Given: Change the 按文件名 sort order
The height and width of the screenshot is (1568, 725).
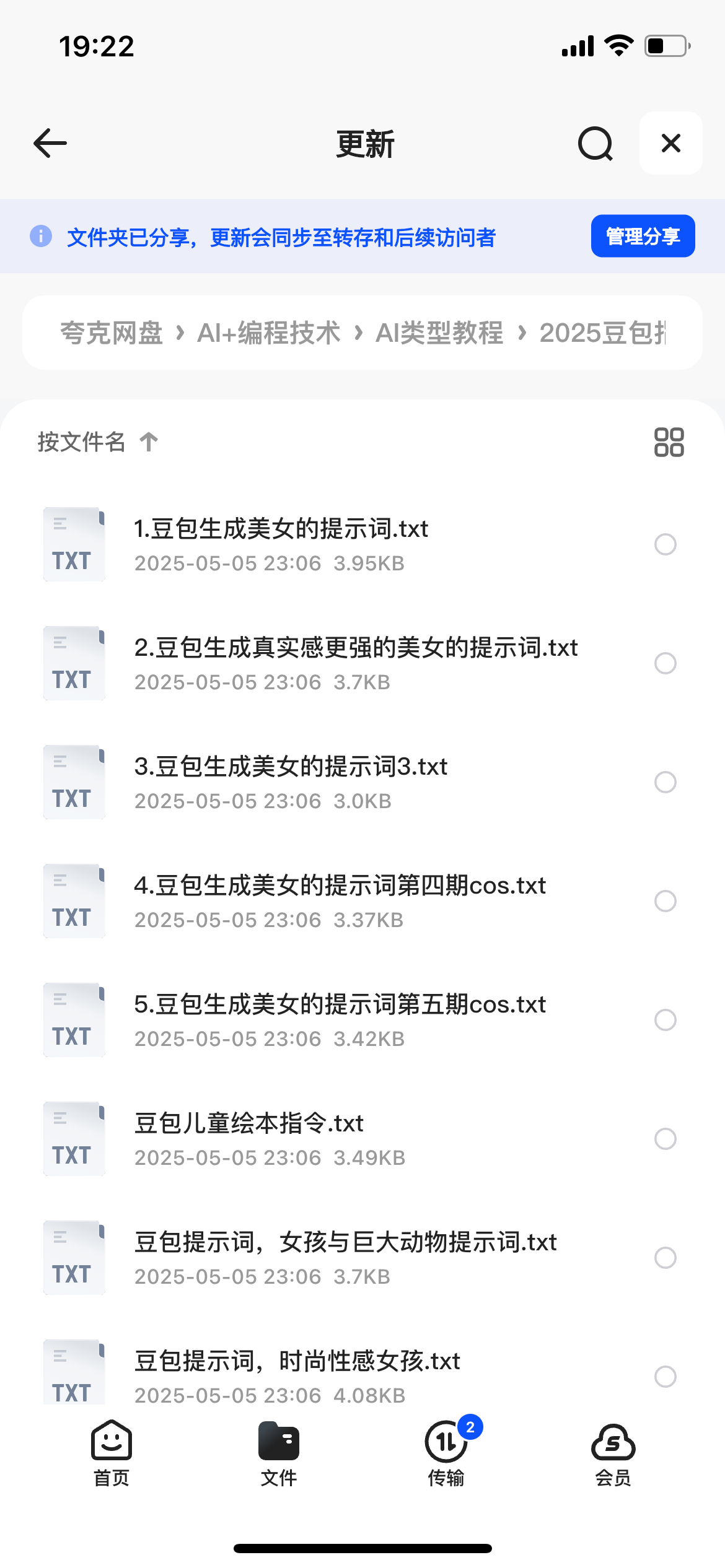Looking at the screenshot, I should coord(97,442).
